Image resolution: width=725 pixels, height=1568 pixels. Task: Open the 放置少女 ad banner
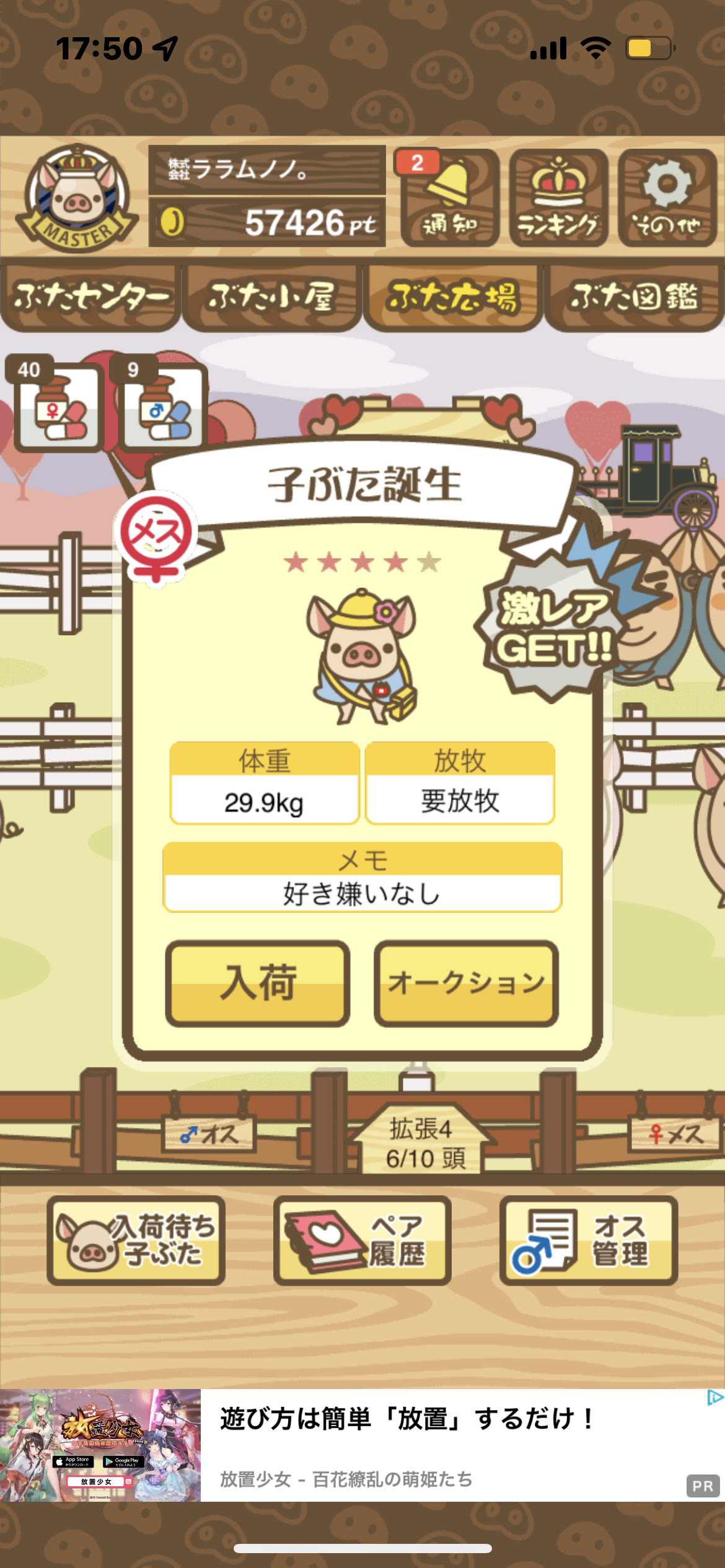(362, 1445)
